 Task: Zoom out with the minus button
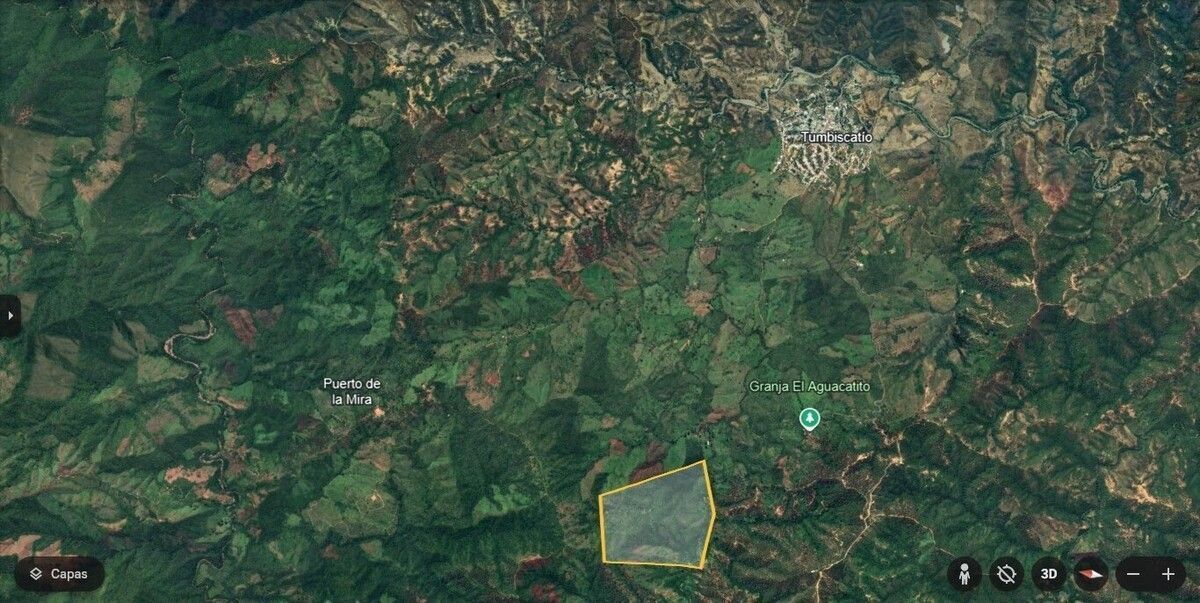[x=1133, y=574]
